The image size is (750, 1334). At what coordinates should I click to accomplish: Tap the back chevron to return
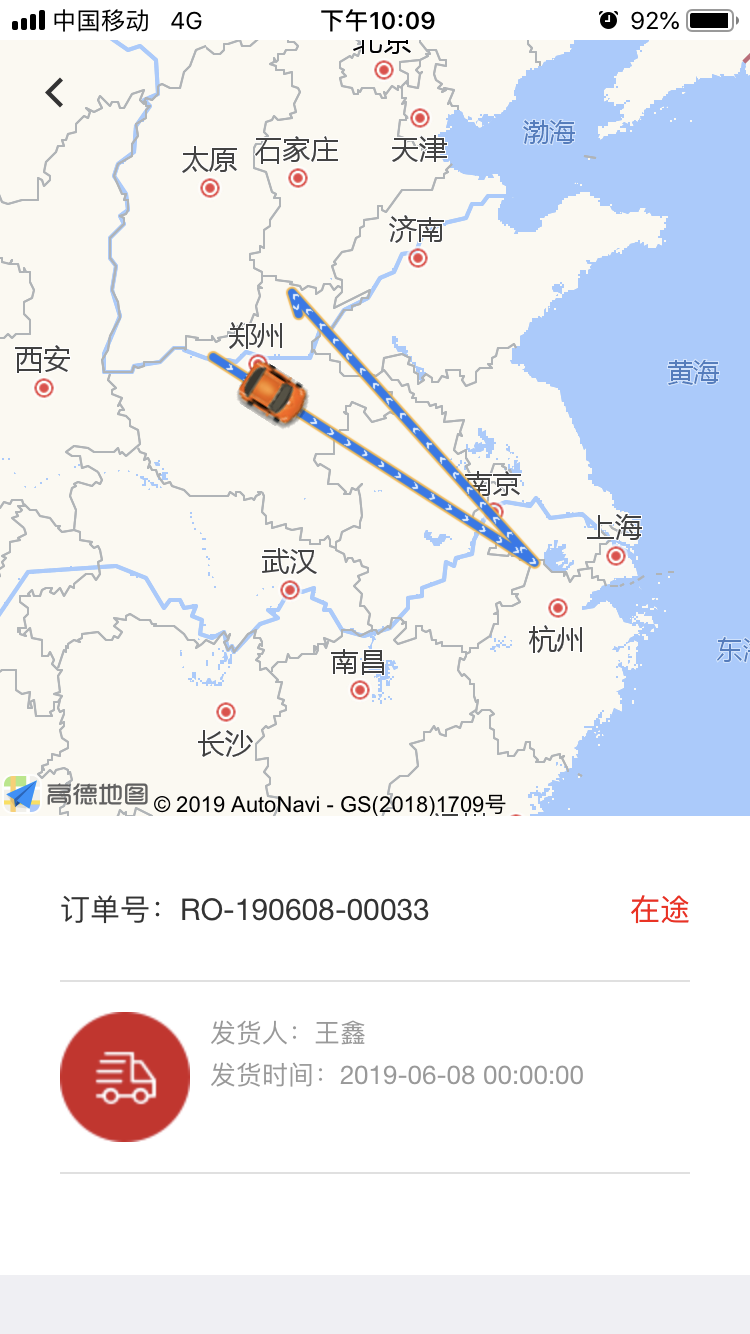[51, 91]
